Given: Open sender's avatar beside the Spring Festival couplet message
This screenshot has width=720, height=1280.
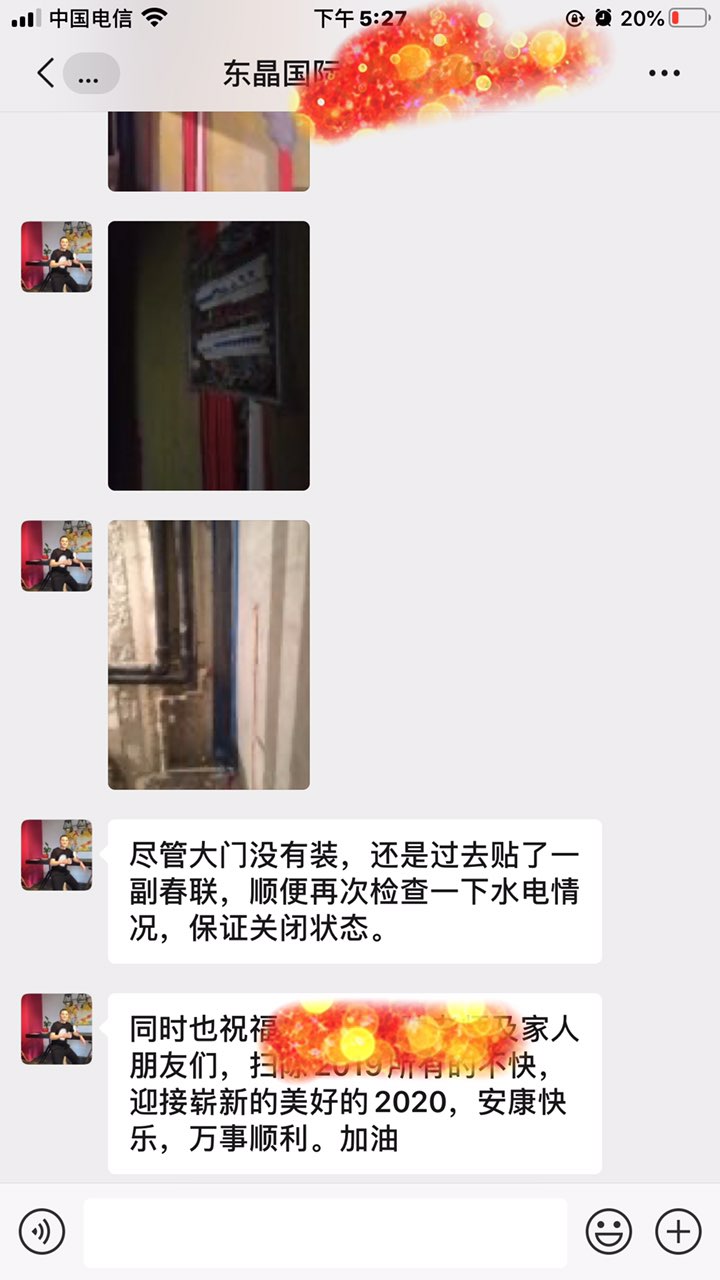Looking at the screenshot, I should pos(56,855).
